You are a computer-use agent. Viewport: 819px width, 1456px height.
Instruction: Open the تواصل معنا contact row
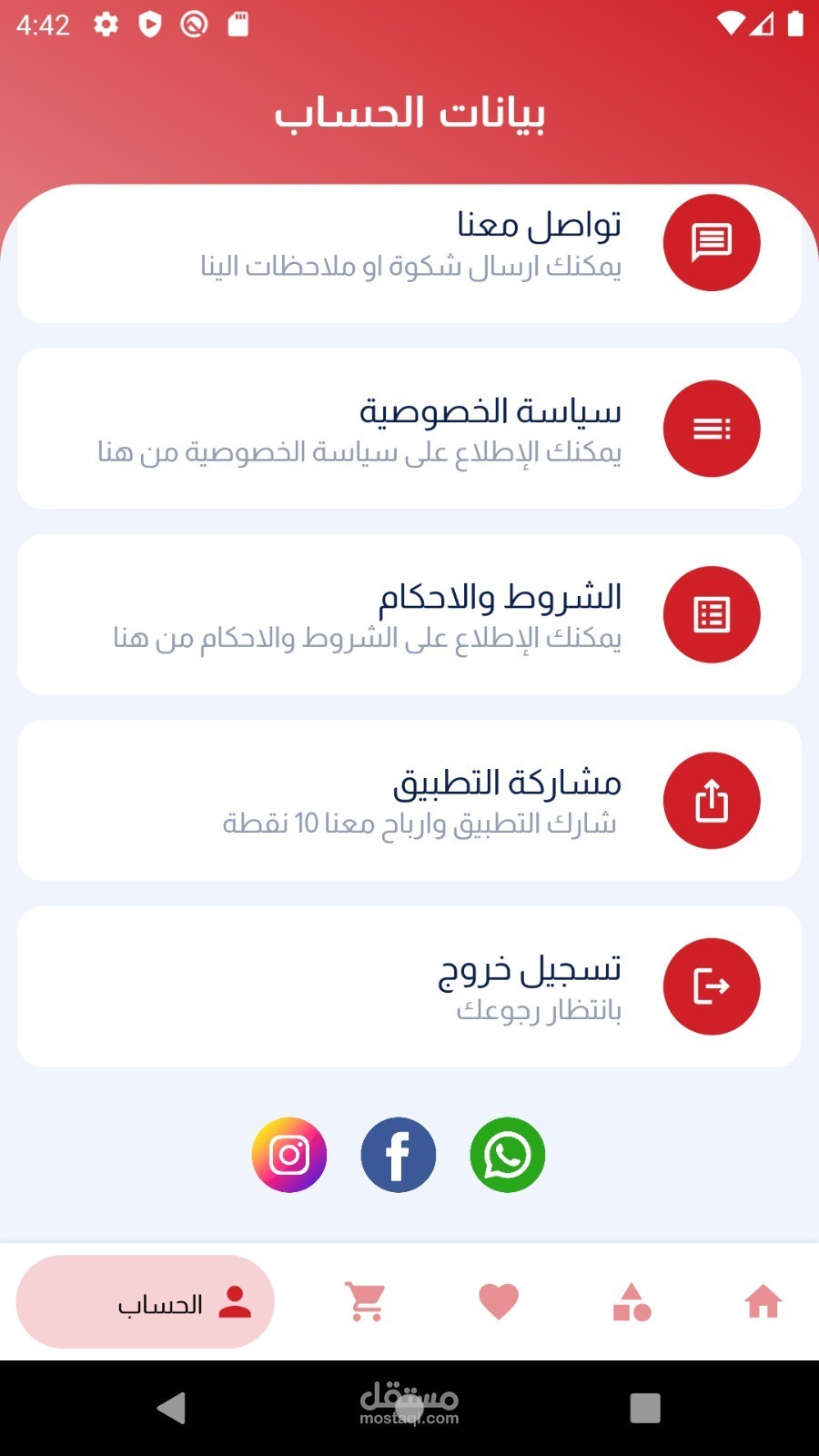point(409,244)
